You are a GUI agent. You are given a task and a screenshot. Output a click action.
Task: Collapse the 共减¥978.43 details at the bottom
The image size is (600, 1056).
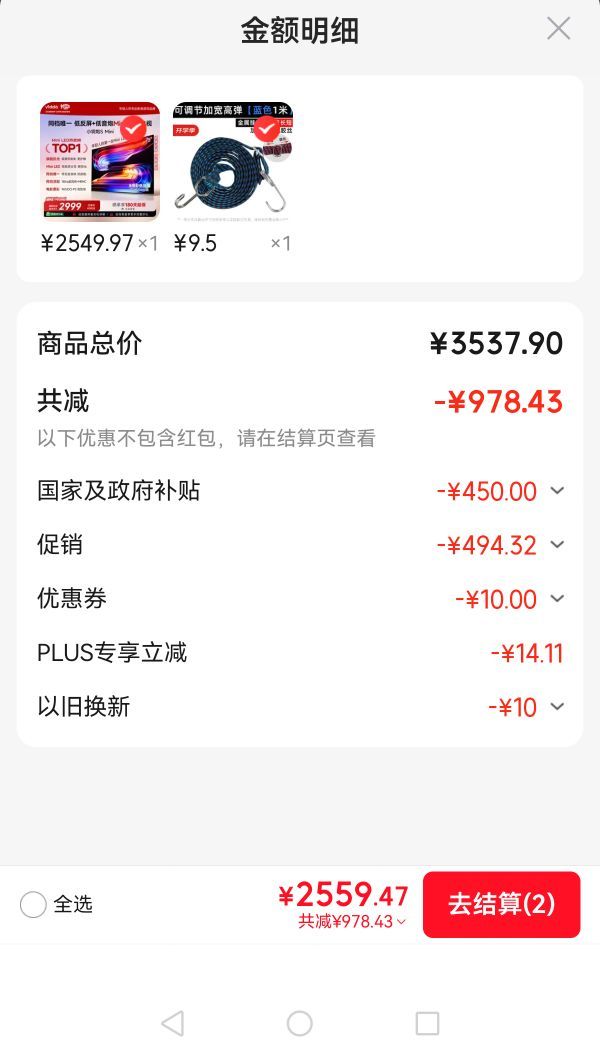click(x=352, y=921)
